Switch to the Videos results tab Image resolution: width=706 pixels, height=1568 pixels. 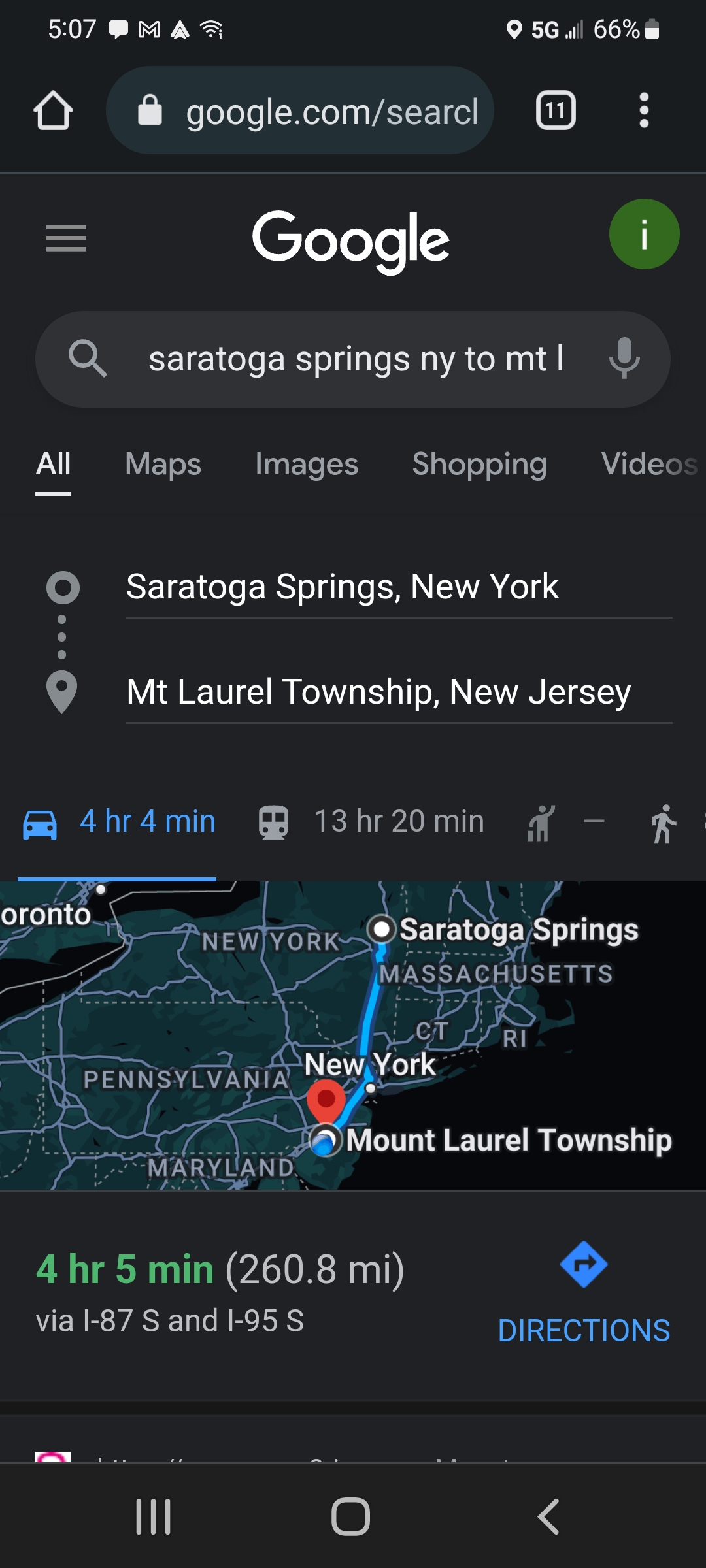click(648, 465)
